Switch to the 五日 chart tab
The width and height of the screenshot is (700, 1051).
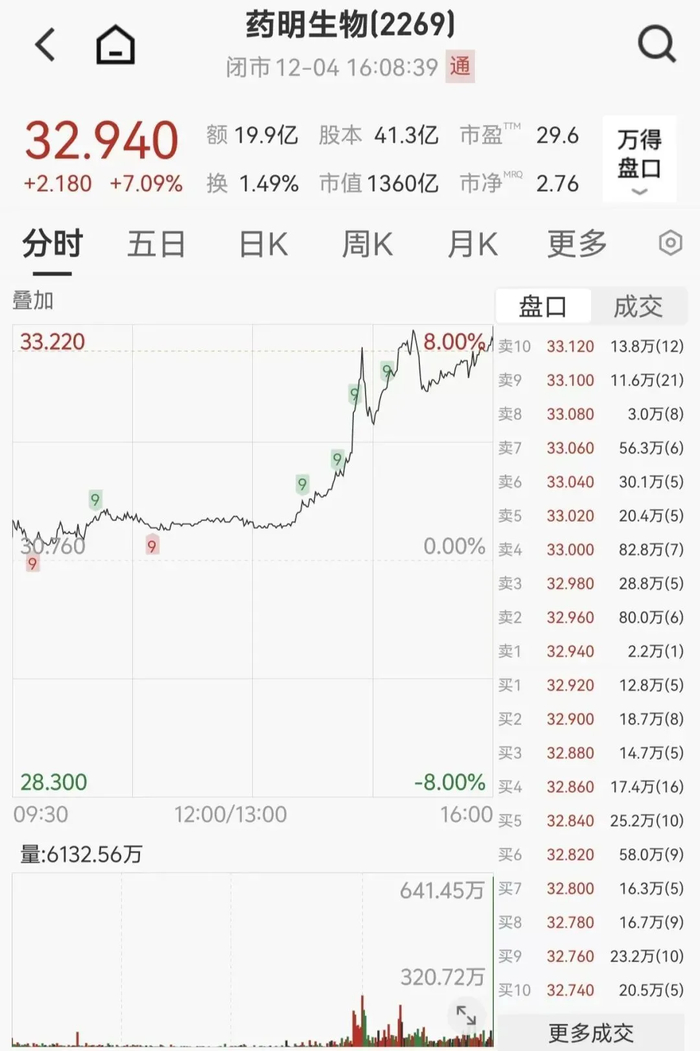coord(156,244)
